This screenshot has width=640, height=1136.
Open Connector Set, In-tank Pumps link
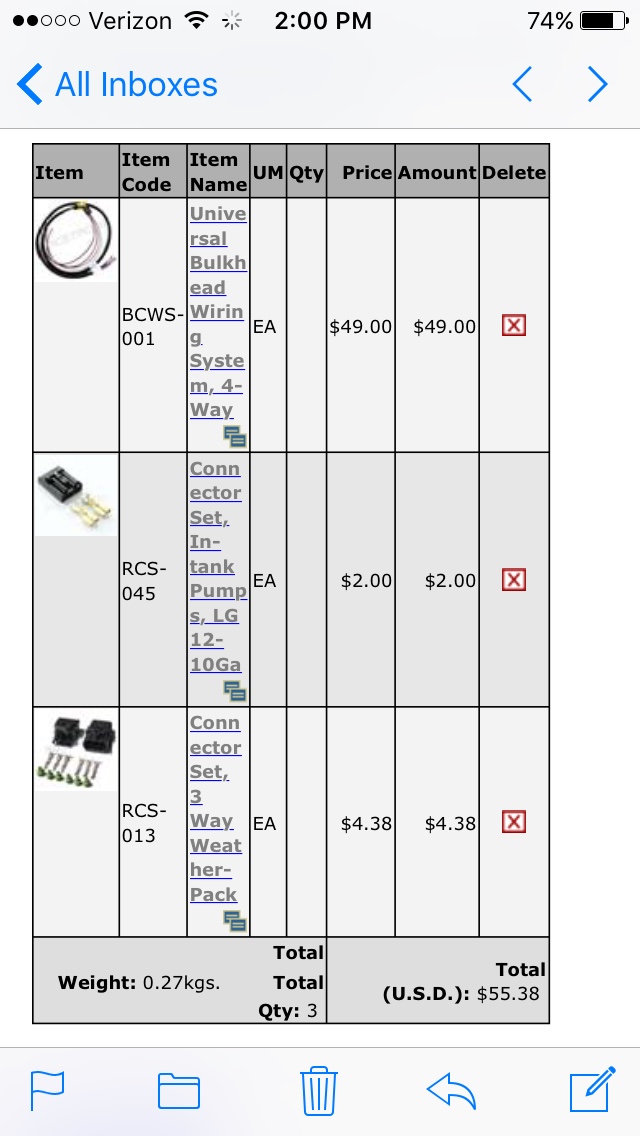pyautogui.click(x=217, y=566)
